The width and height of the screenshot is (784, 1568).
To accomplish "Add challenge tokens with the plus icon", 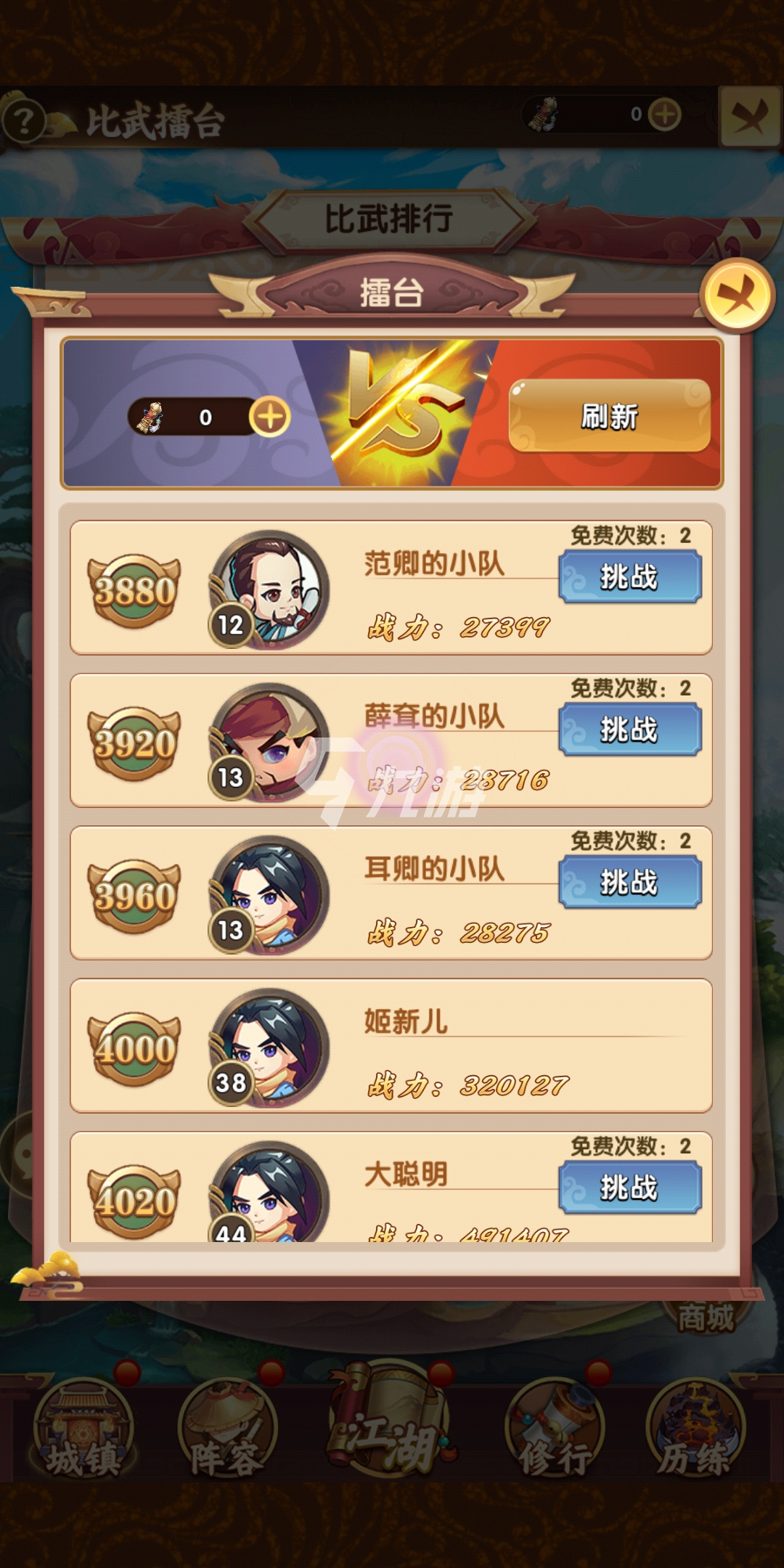I will tap(270, 417).
